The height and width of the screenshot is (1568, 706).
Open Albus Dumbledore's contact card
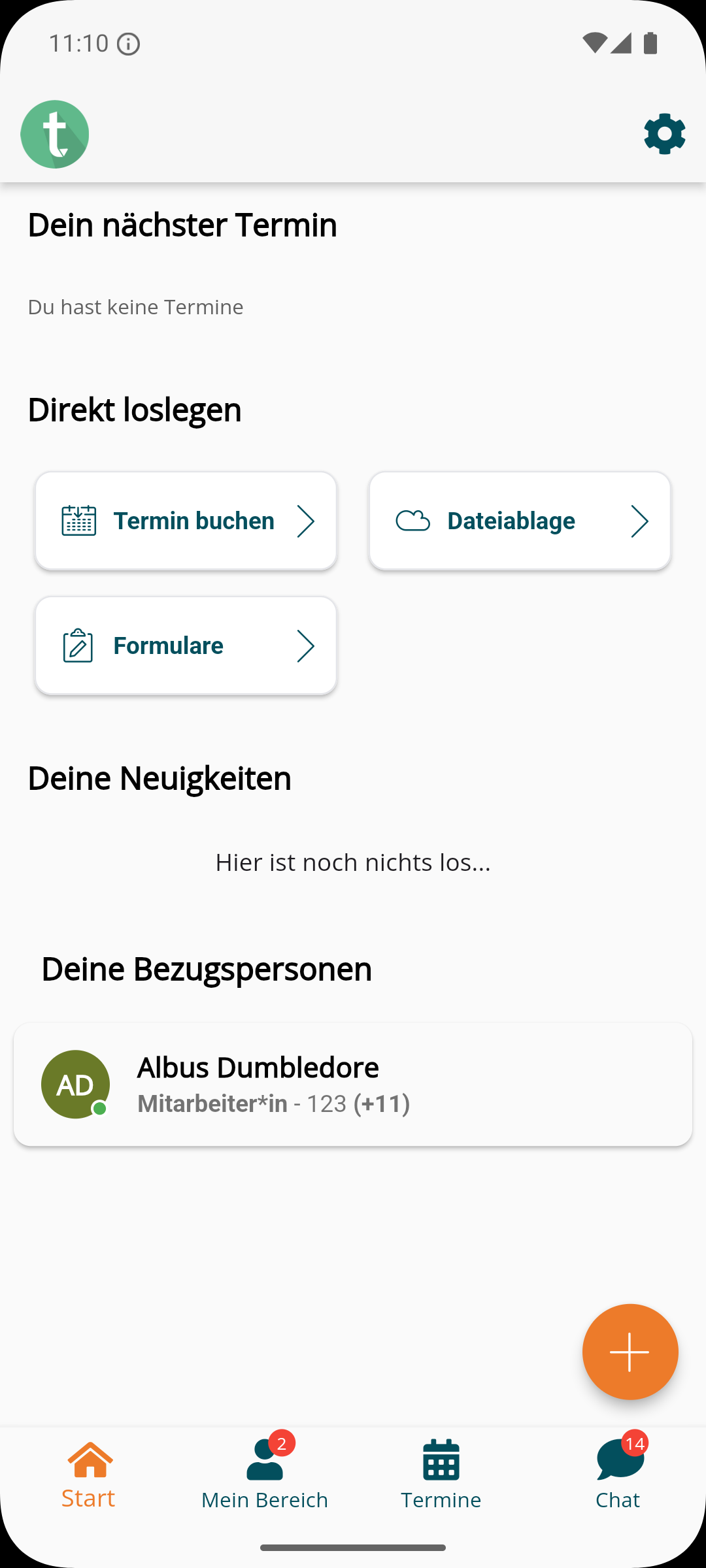click(x=353, y=1085)
